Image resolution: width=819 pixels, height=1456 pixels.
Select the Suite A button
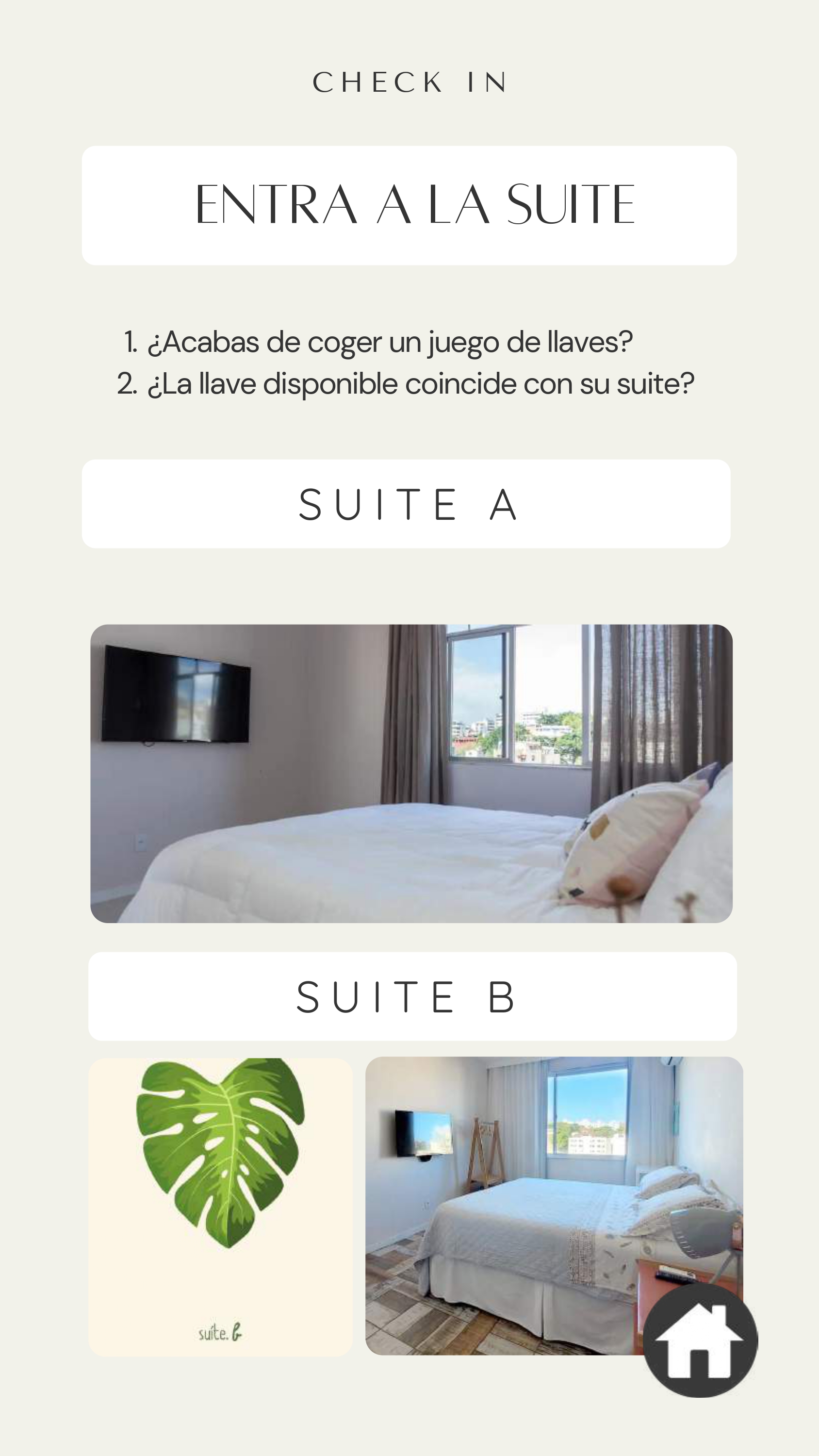point(406,504)
